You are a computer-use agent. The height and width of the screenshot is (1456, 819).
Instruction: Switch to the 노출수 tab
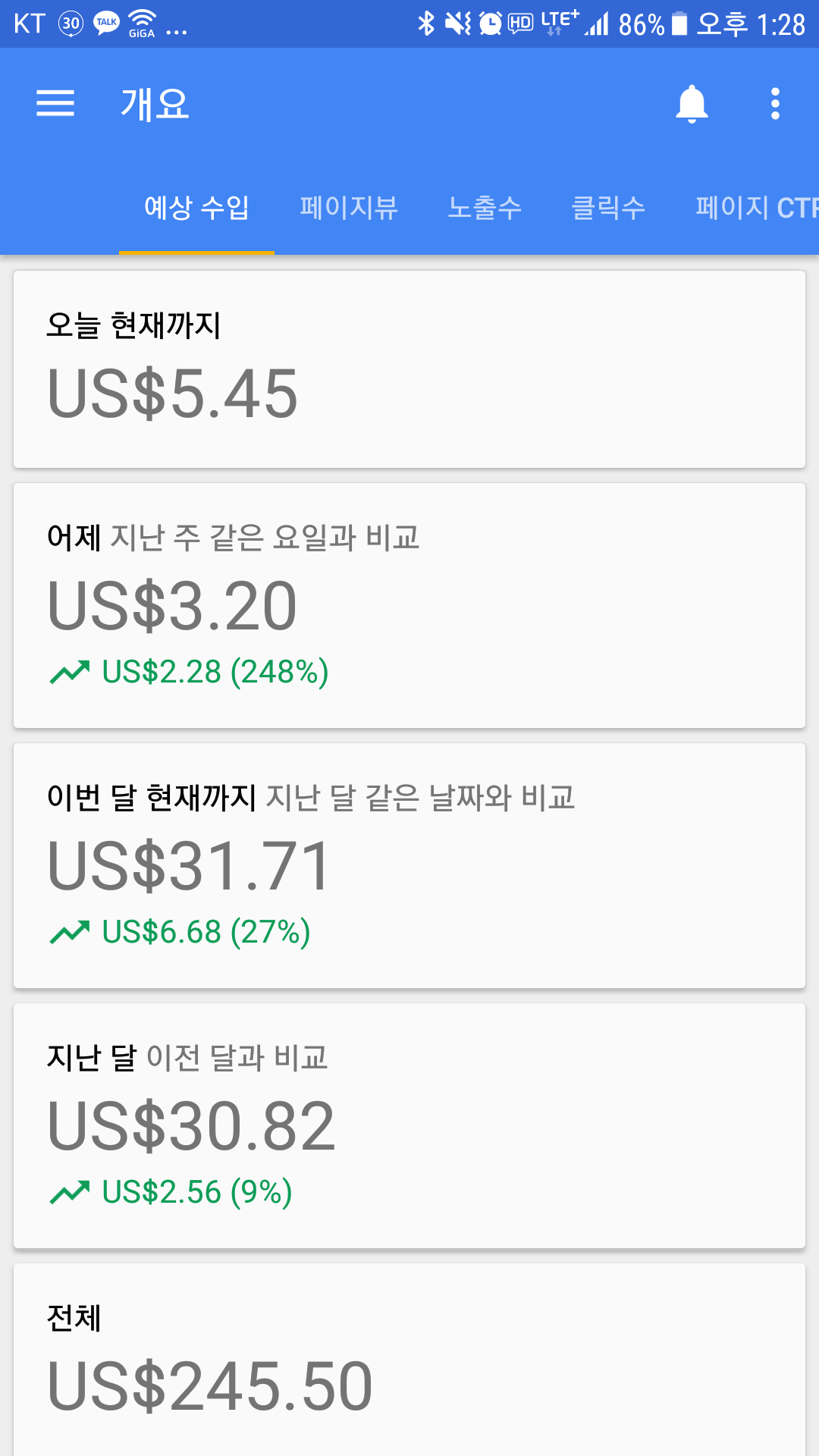[485, 208]
